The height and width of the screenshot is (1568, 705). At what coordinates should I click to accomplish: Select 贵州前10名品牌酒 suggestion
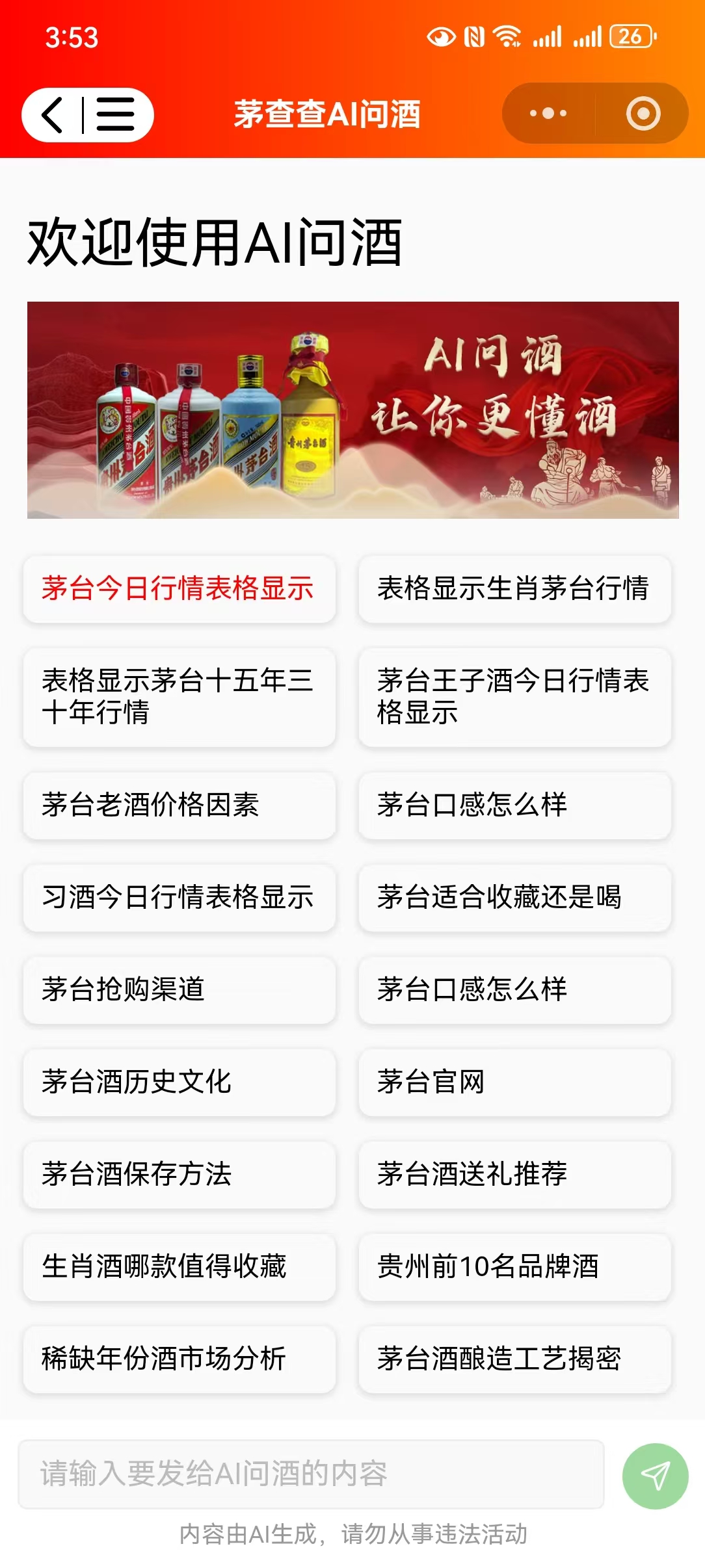pyautogui.click(x=514, y=1267)
